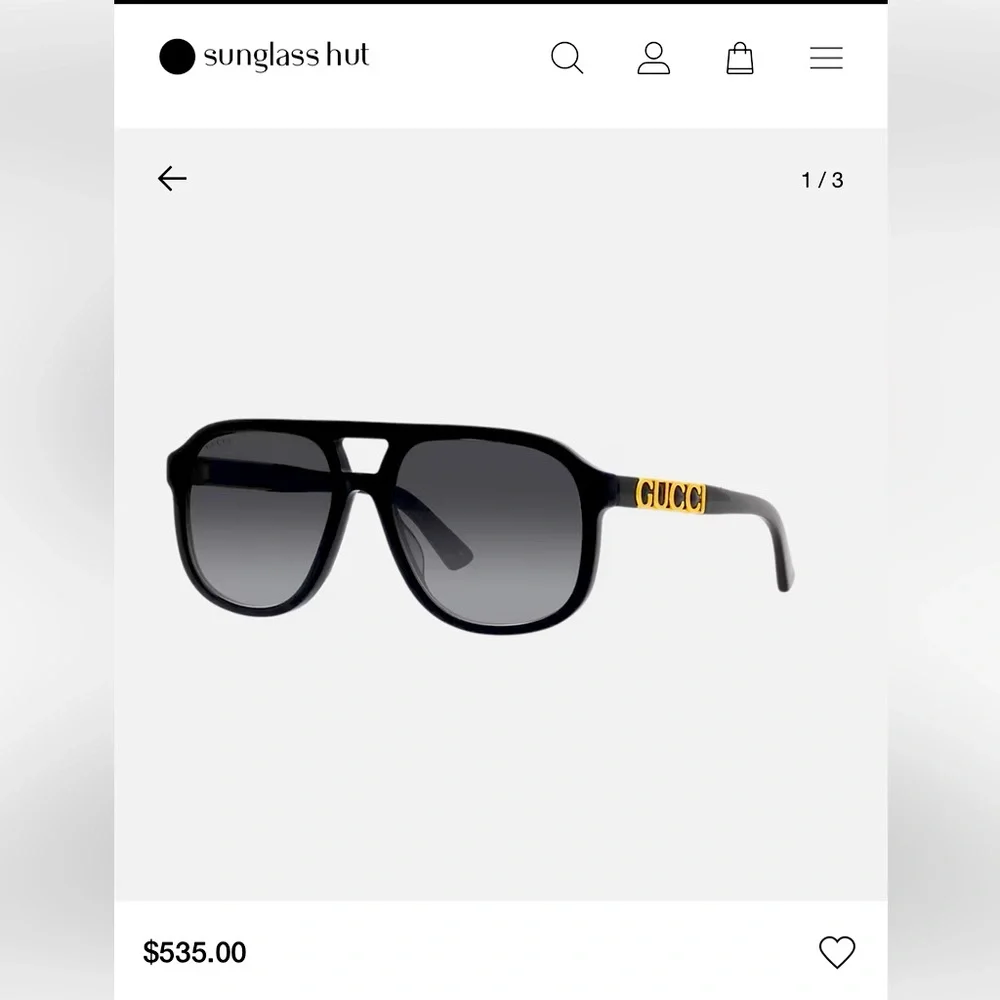
Task: Open the hamburger menu
Action: (x=827, y=58)
